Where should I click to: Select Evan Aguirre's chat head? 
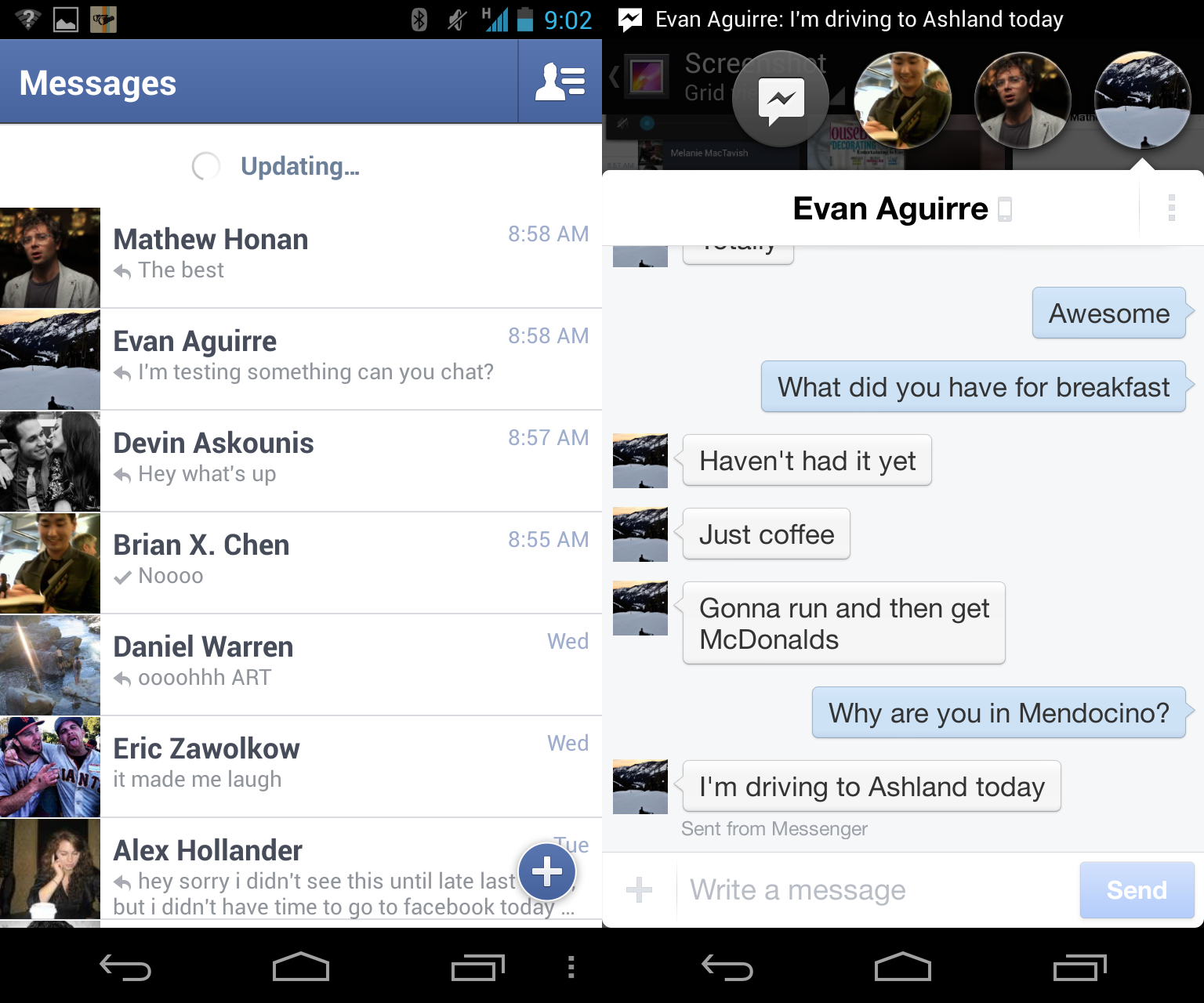tap(1142, 100)
